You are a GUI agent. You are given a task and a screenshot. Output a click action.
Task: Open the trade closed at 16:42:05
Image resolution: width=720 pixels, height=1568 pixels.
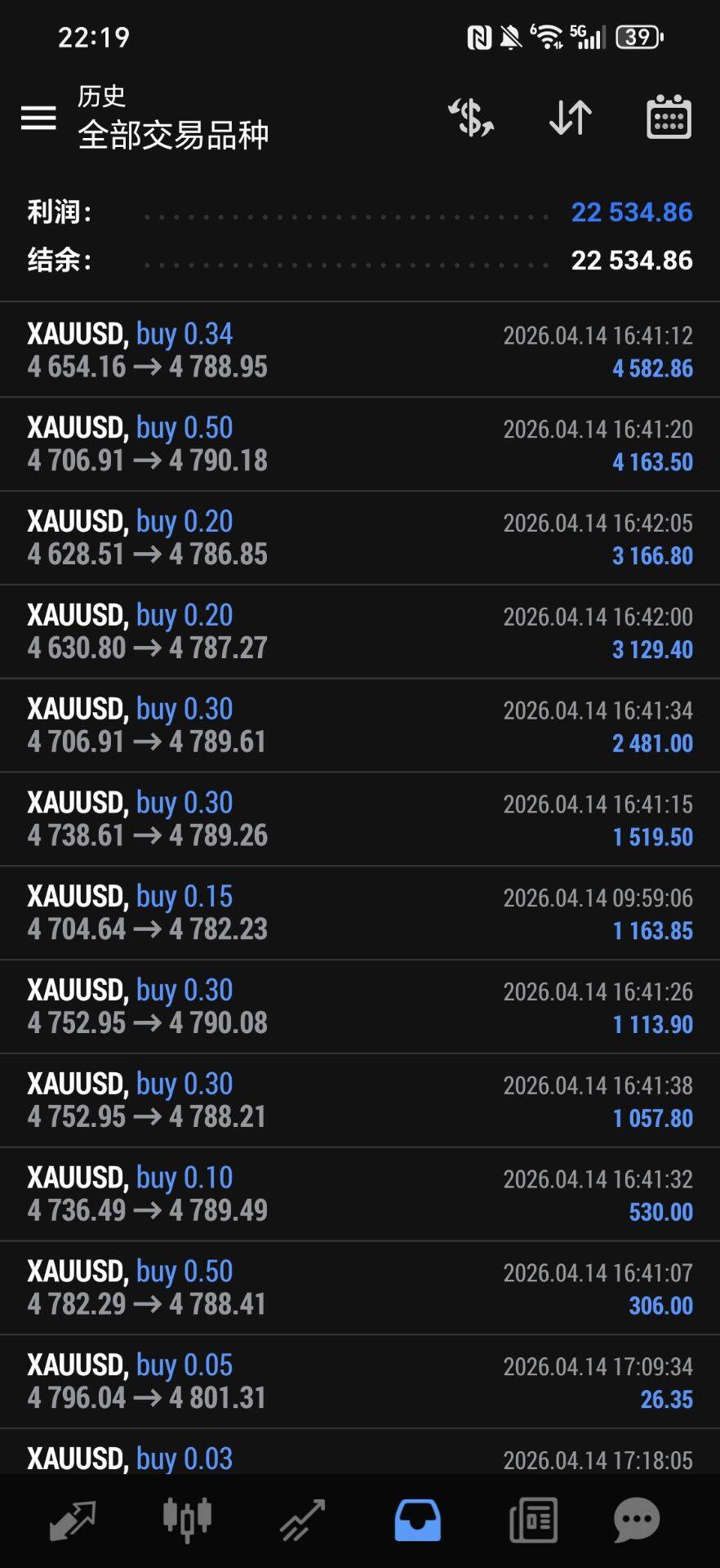[x=359, y=538]
